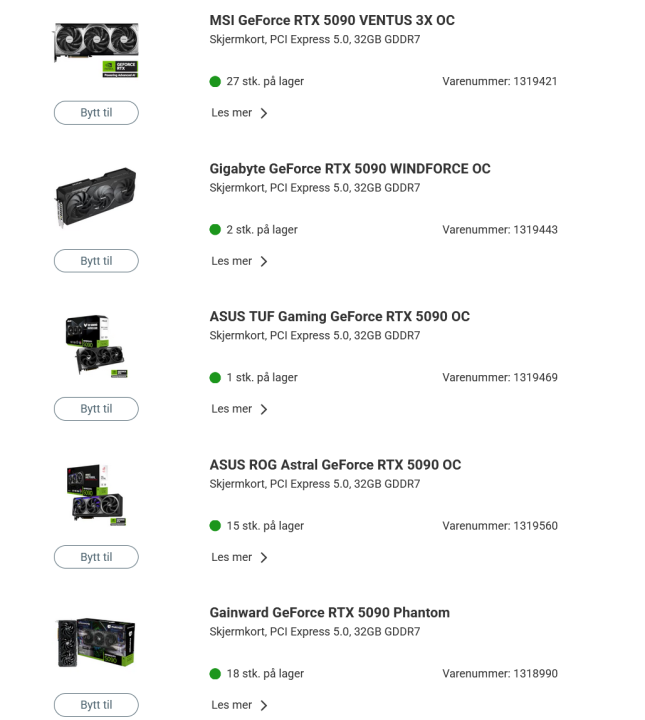
Task: Switch to Gigabyte GeForce RTX 5090 WINDFORCE OC
Action: tap(96, 261)
